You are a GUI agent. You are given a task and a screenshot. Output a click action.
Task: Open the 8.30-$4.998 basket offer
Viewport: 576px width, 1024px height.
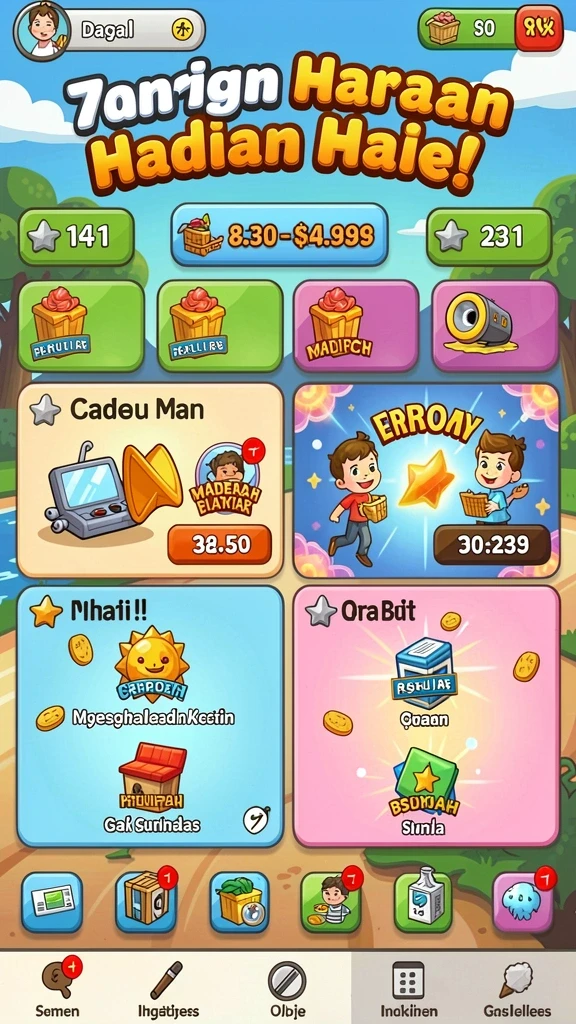tap(280, 234)
